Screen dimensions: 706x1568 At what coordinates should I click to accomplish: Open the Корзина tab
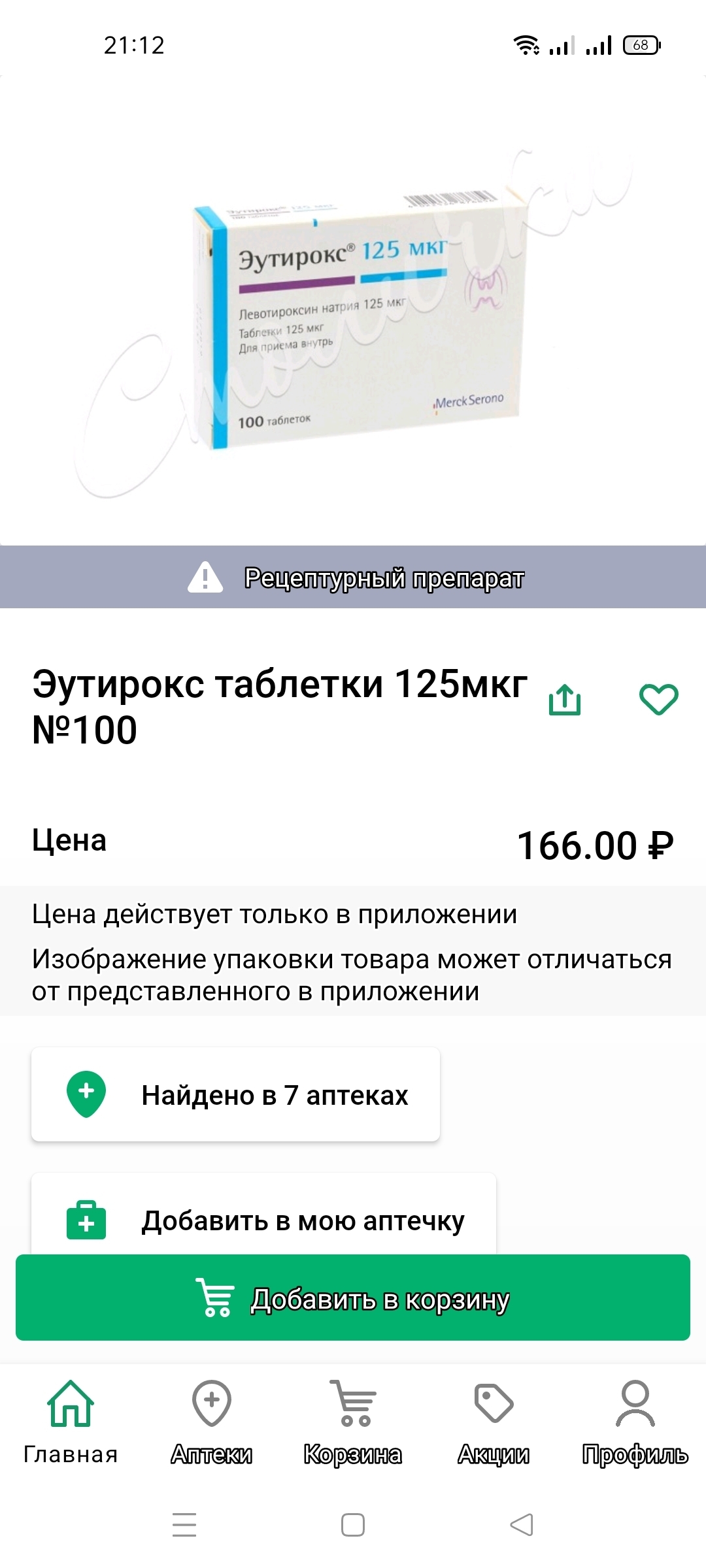click(353, 1419)
